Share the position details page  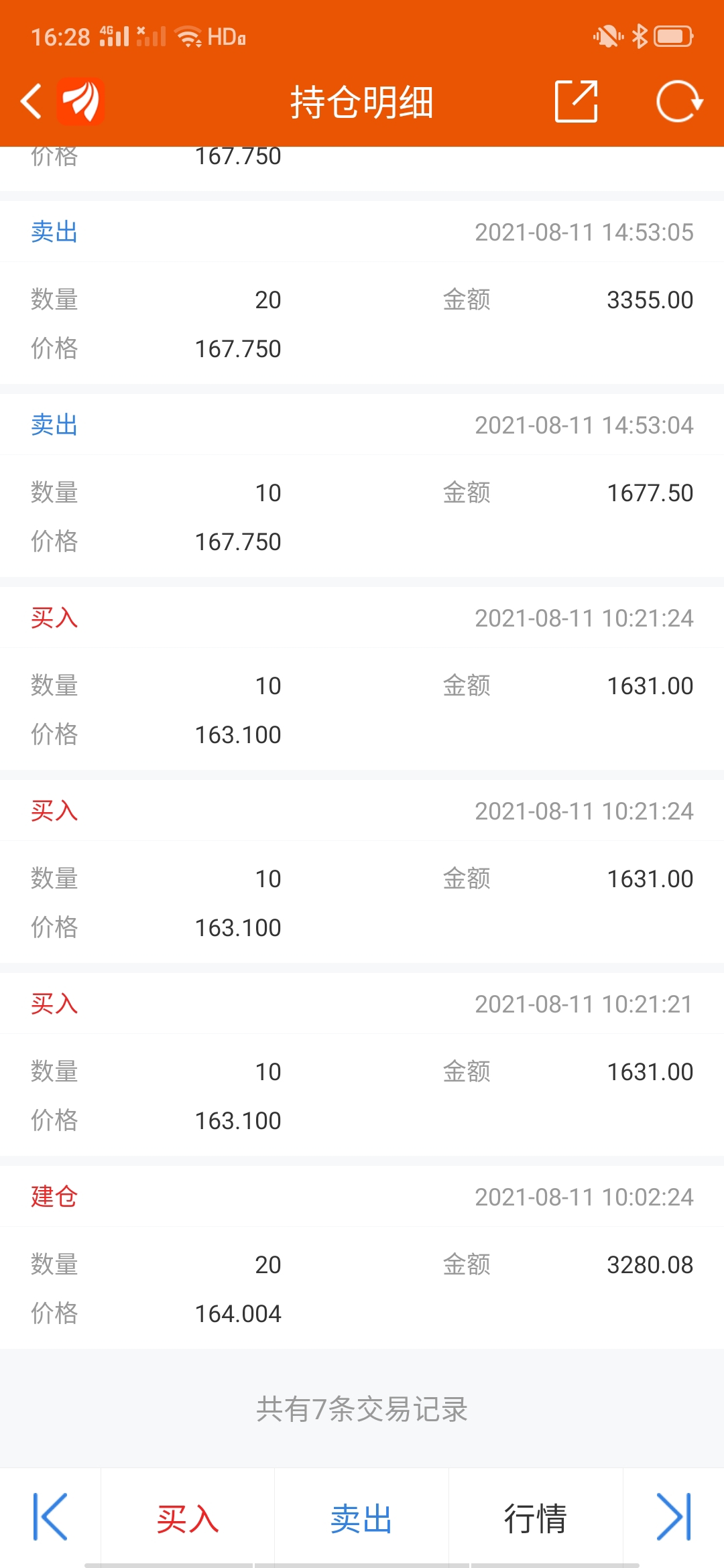click(x=577, y=101)
